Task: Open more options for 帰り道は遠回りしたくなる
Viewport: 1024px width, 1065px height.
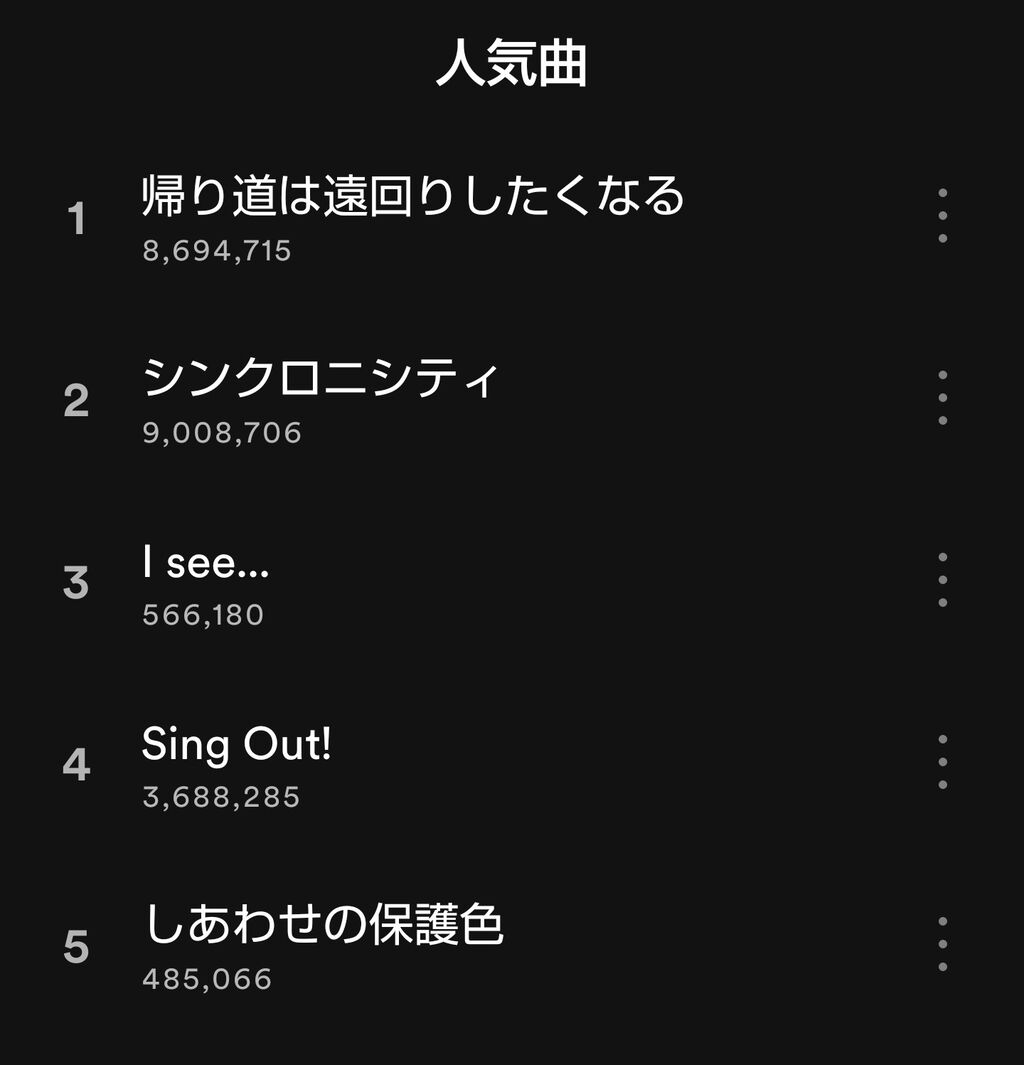Action: point(942,215)
